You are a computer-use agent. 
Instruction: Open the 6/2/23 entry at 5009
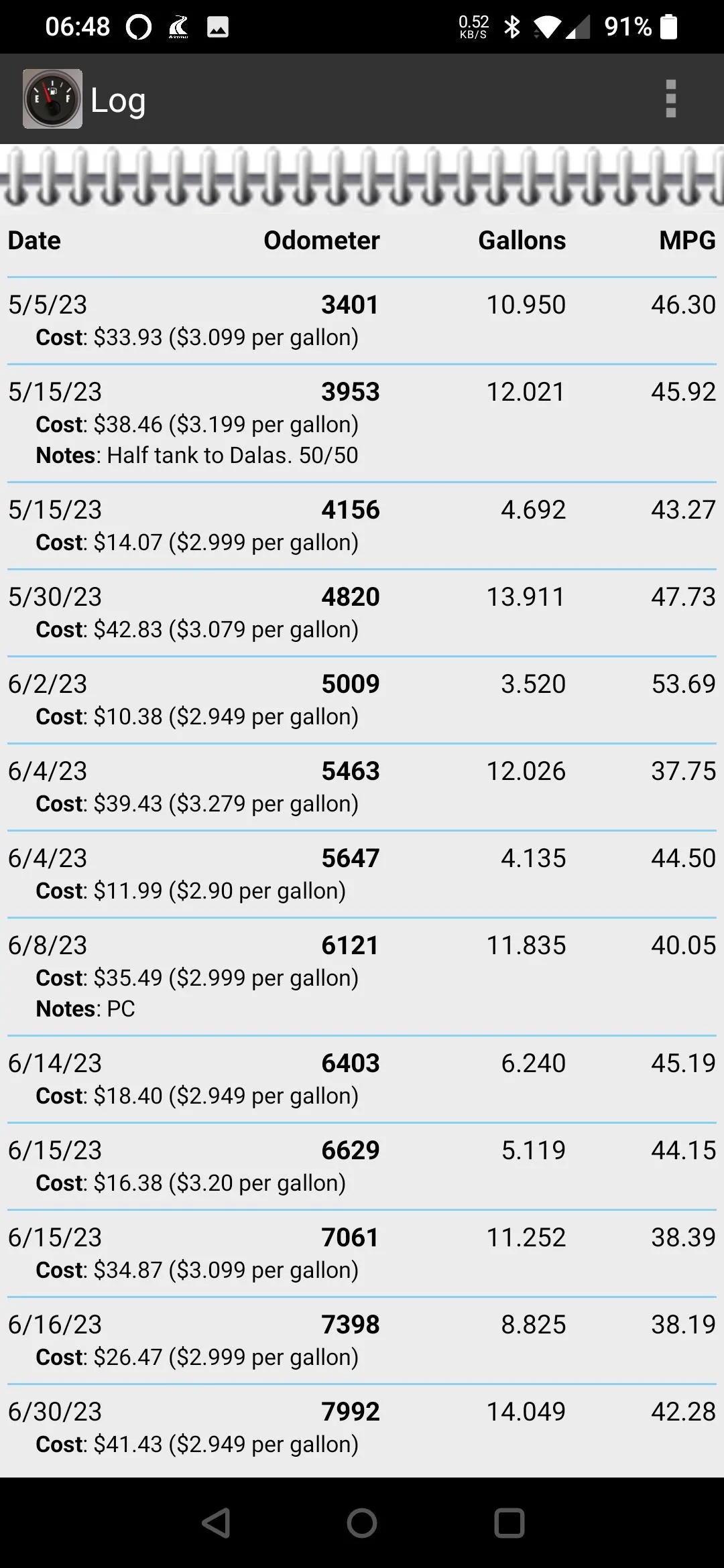[x=362, y=700]
